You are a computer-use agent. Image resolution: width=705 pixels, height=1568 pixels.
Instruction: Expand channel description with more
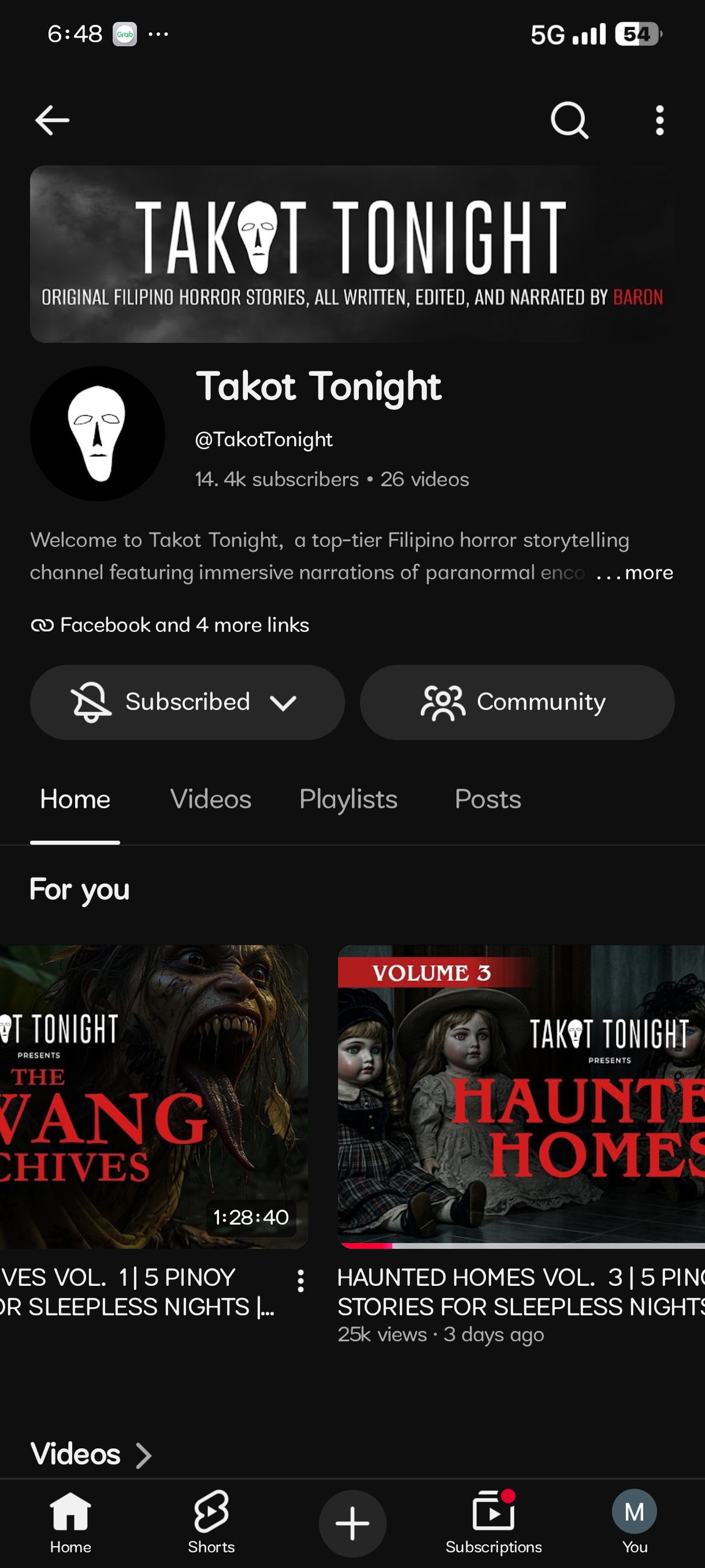[x=648, y=573]
